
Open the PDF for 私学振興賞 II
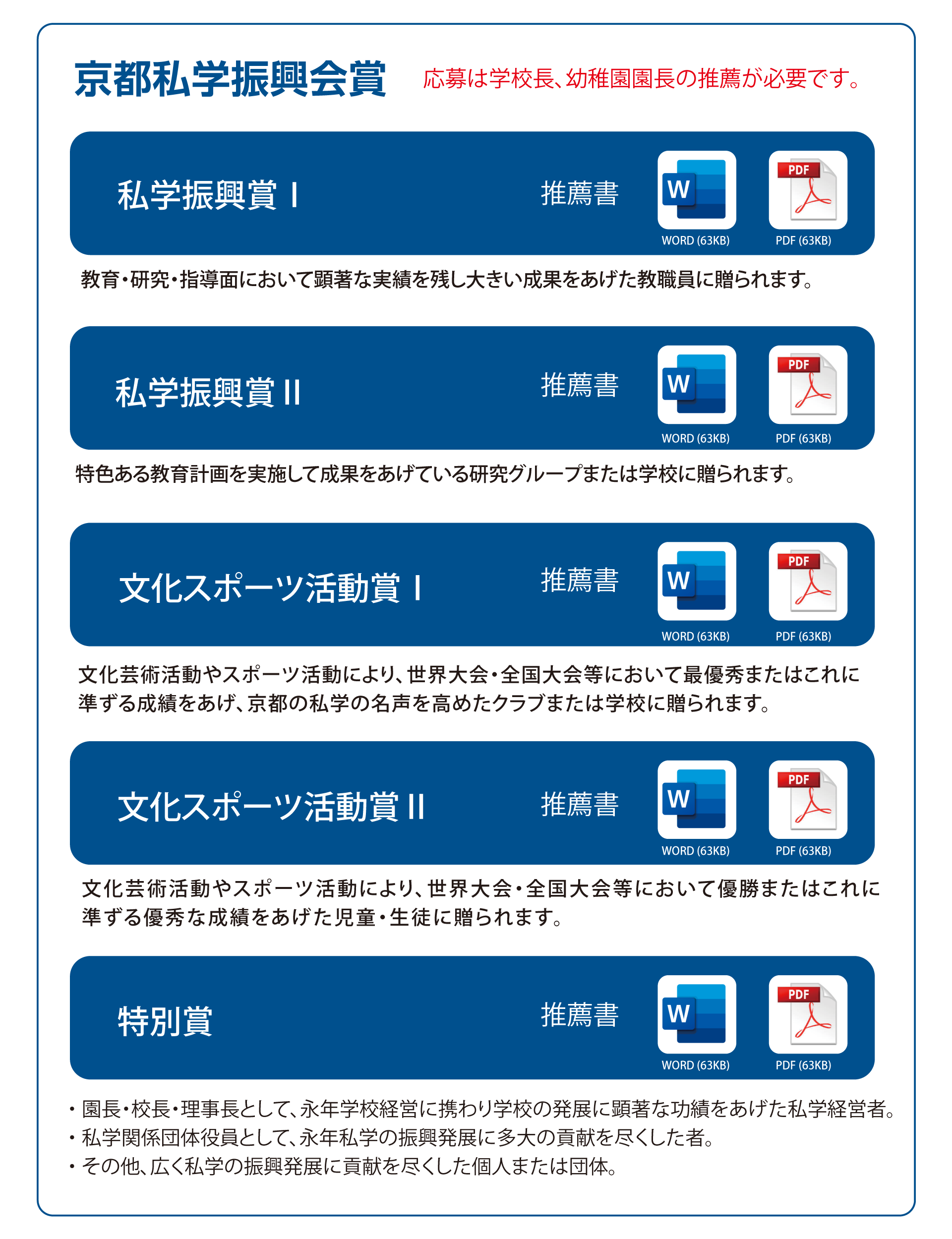coord(808,385)
